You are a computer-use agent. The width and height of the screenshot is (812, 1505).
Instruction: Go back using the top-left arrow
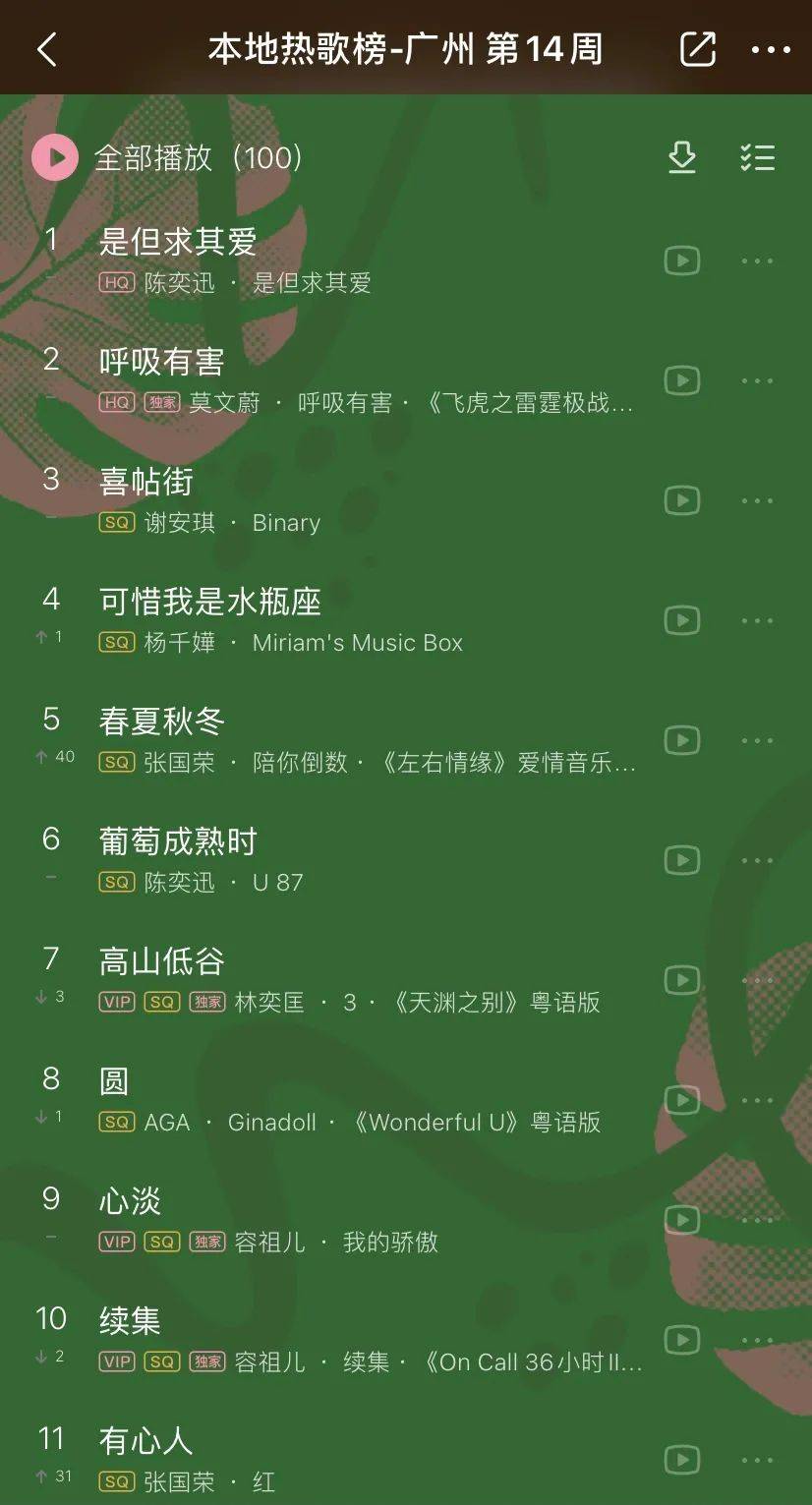[47, 49]
